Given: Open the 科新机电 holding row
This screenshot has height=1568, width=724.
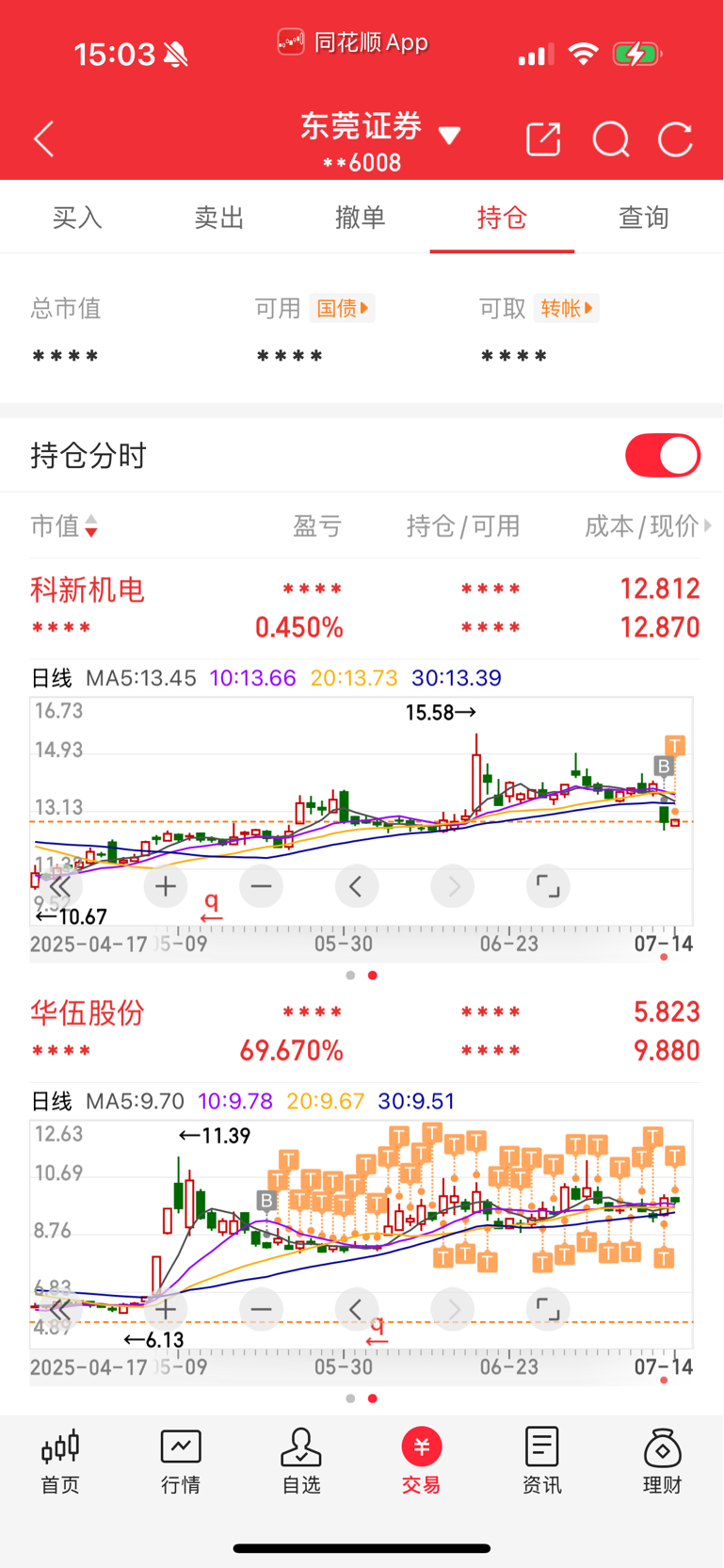Looking at the screenshot, I should point(365,608).
